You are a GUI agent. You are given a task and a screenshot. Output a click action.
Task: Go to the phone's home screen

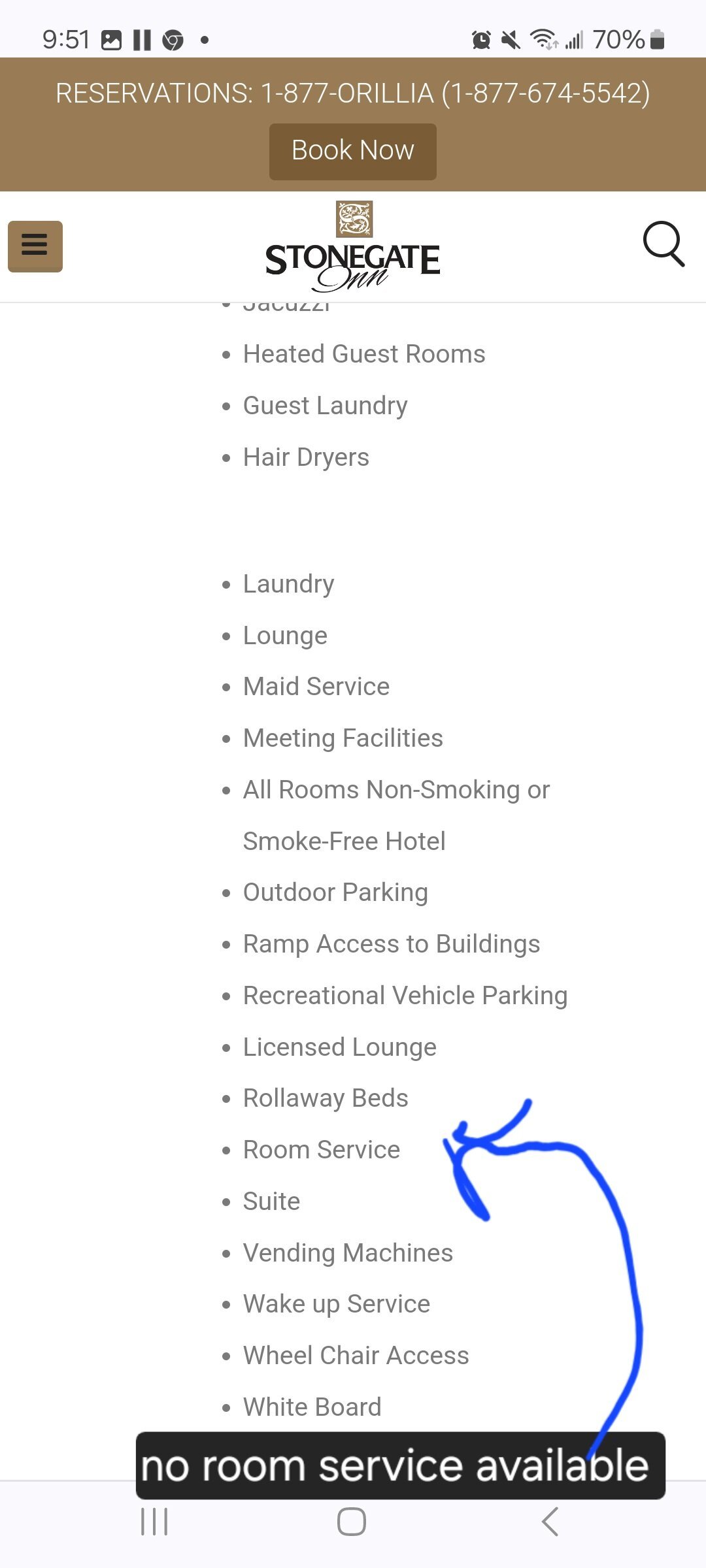pyautogui.click(x=352, y=1522)
